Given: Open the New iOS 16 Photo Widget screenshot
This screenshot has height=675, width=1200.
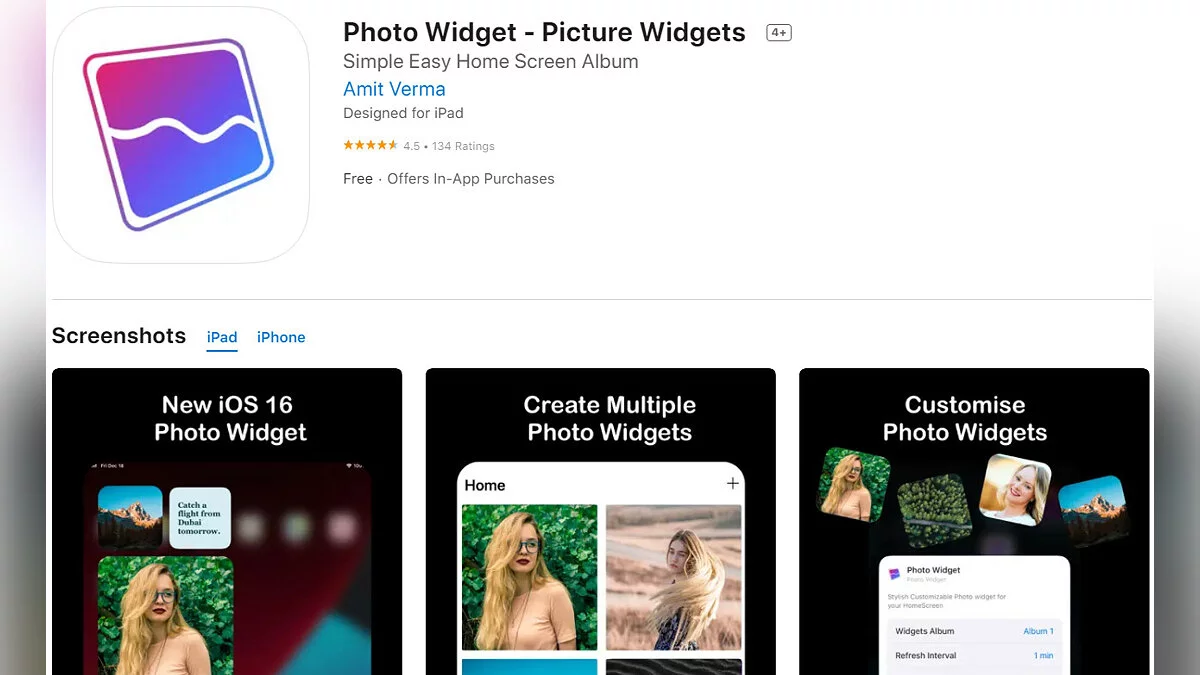Looking at the screenshot, I should 227,520.
